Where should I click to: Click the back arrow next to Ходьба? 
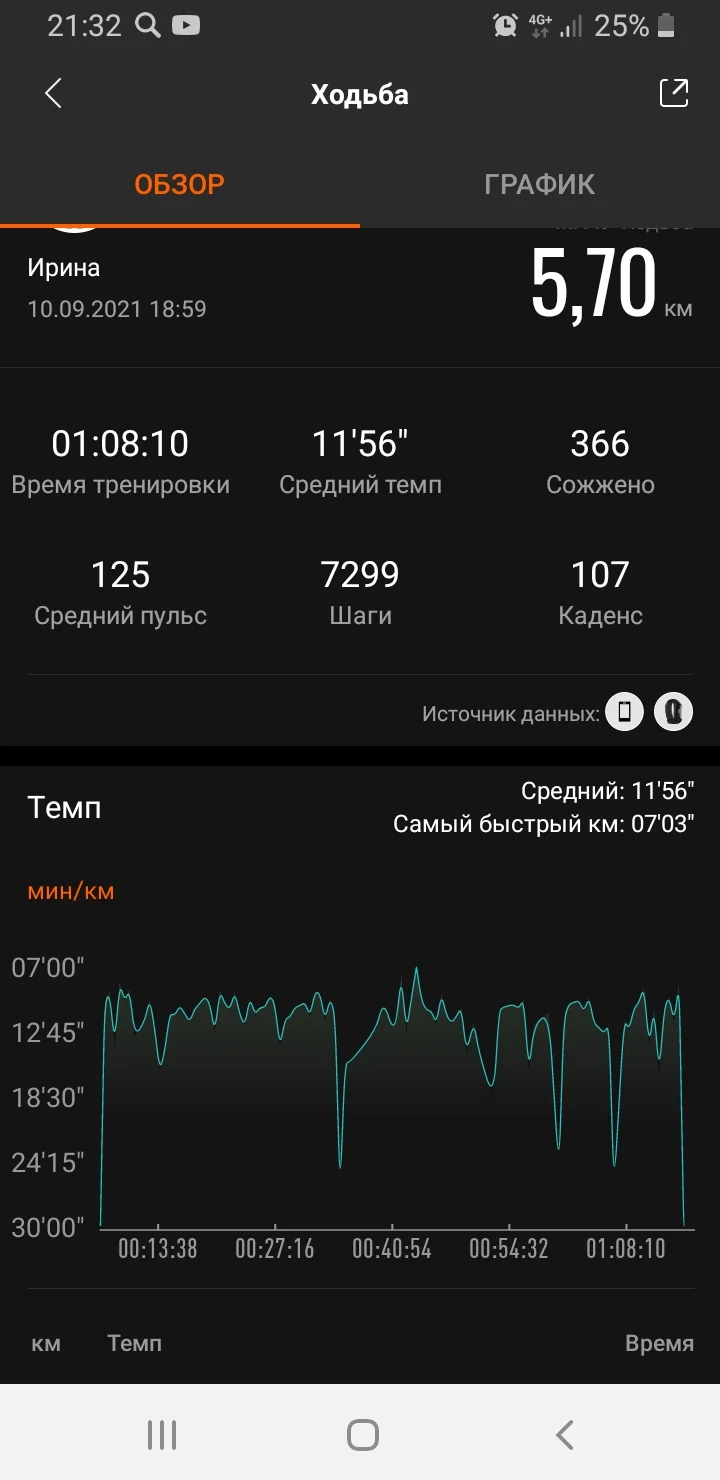51,93
